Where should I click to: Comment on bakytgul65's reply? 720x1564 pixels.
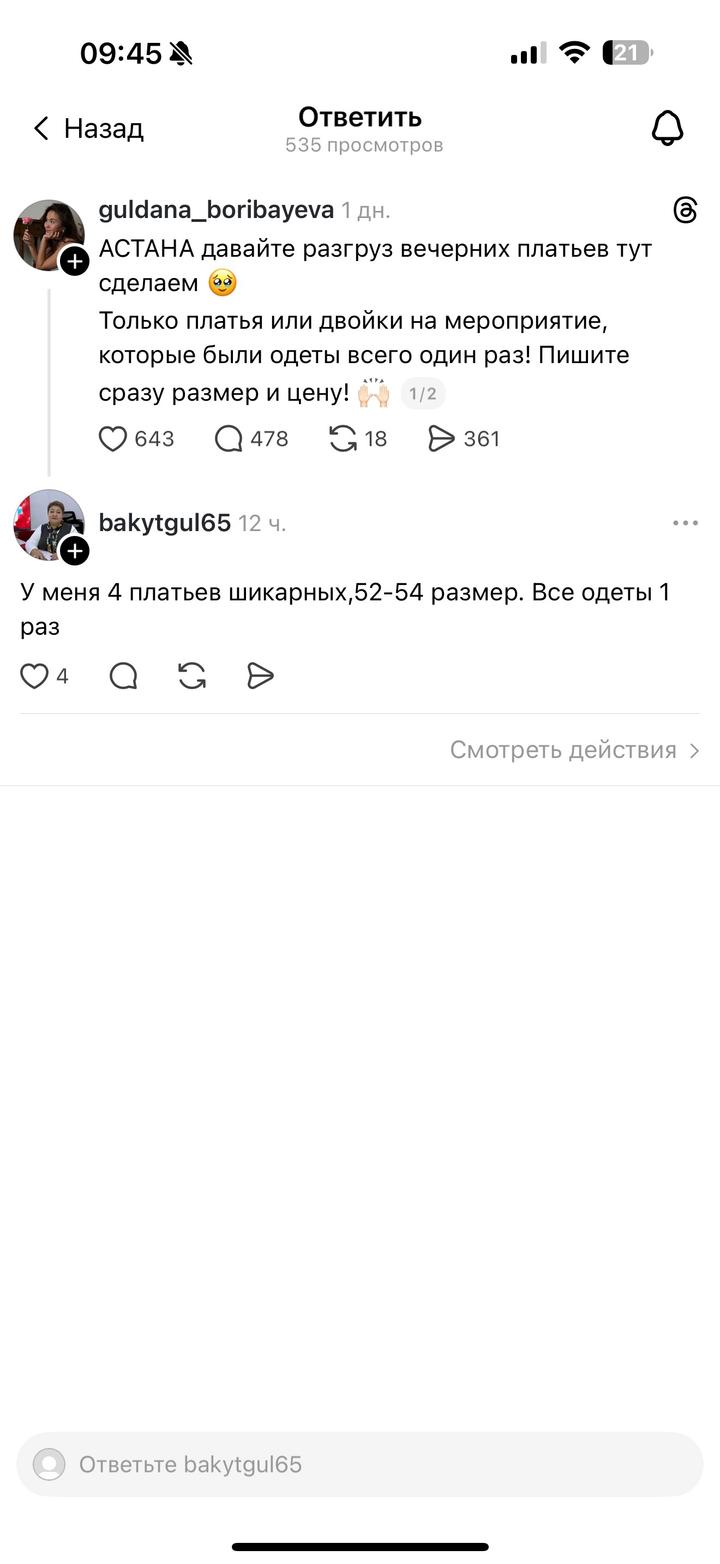click(123, 676)
